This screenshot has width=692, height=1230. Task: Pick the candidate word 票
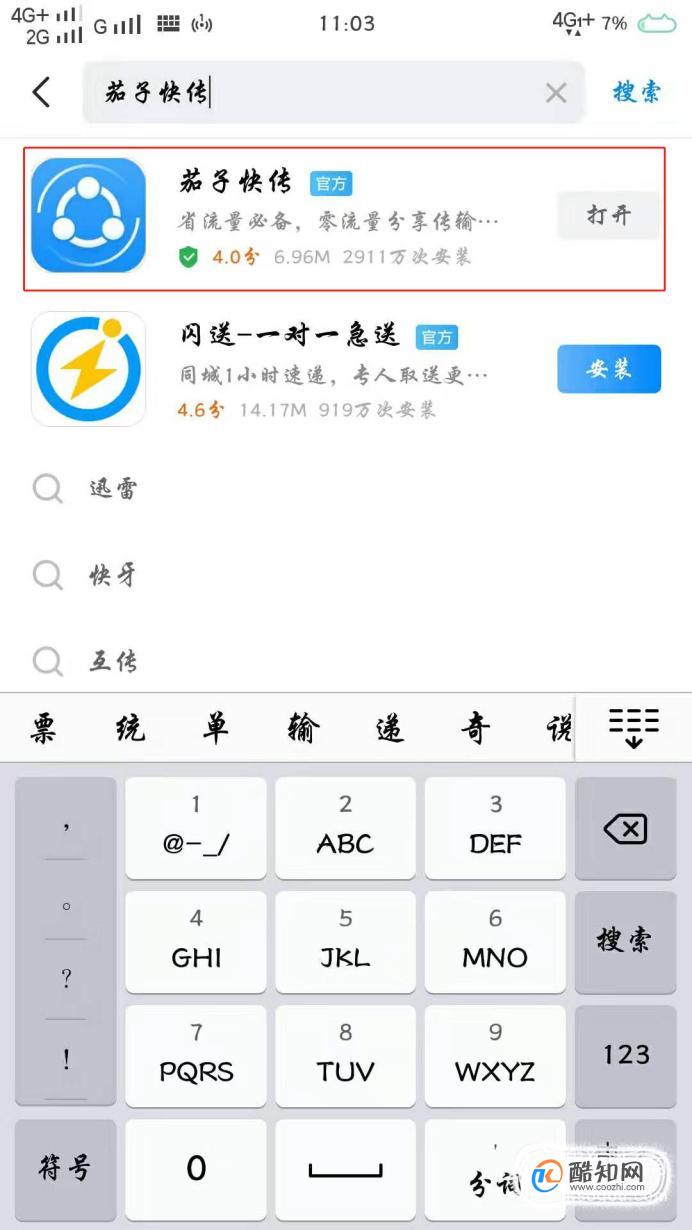(x=42, y=729)
